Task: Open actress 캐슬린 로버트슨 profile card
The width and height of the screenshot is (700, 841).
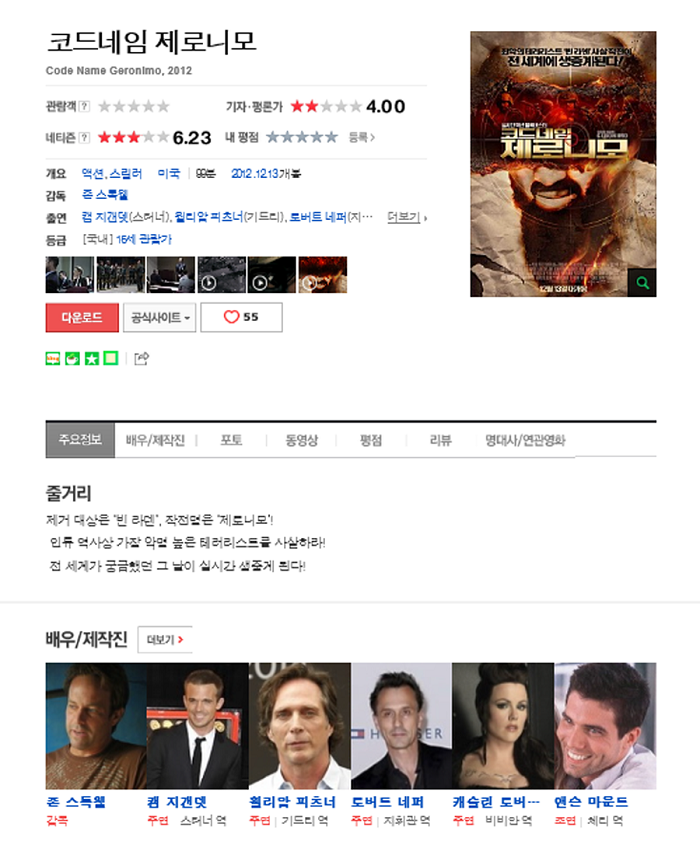Action: click(x=503, y=726)
